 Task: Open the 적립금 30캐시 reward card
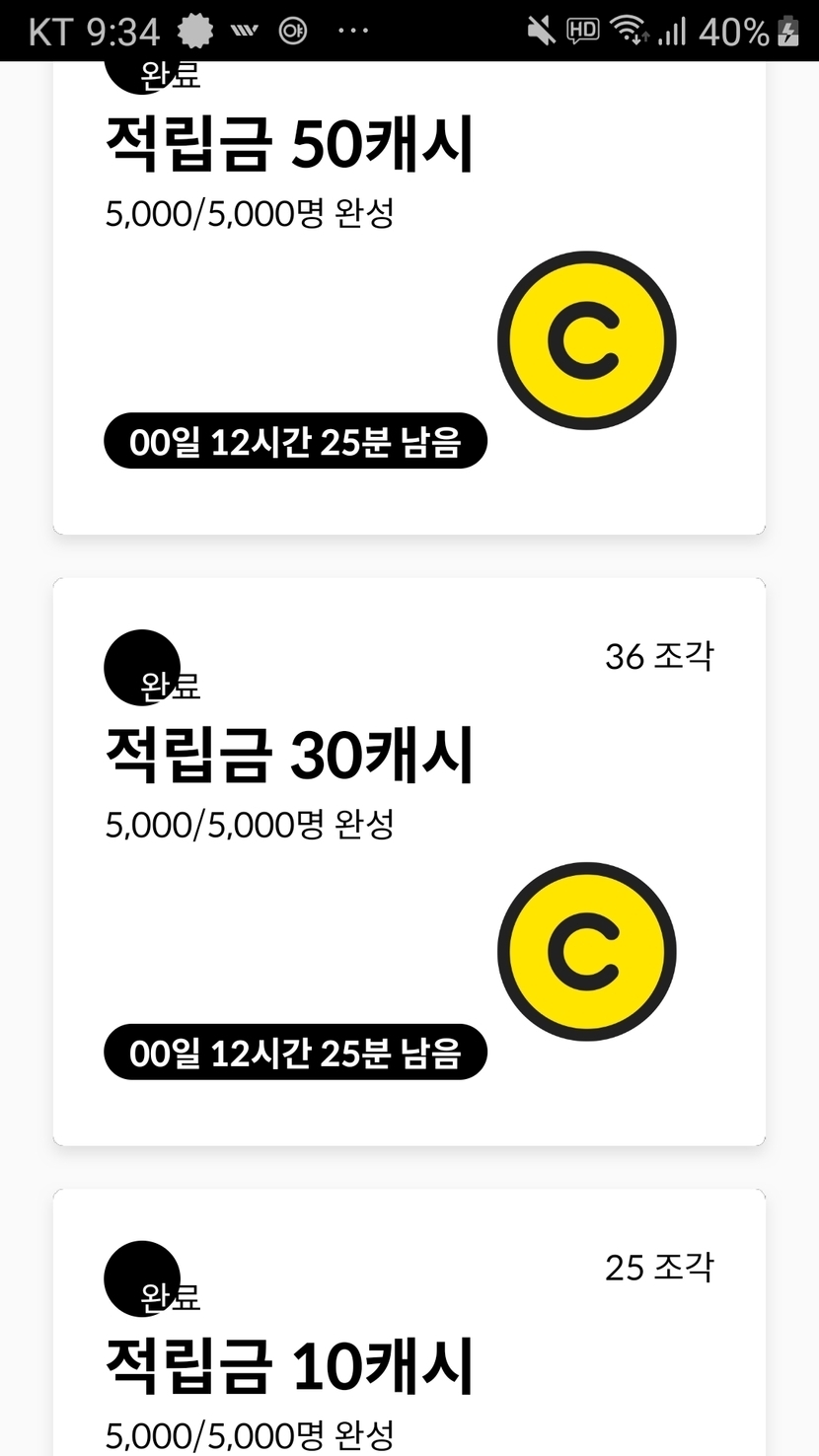tap(409, 860)
